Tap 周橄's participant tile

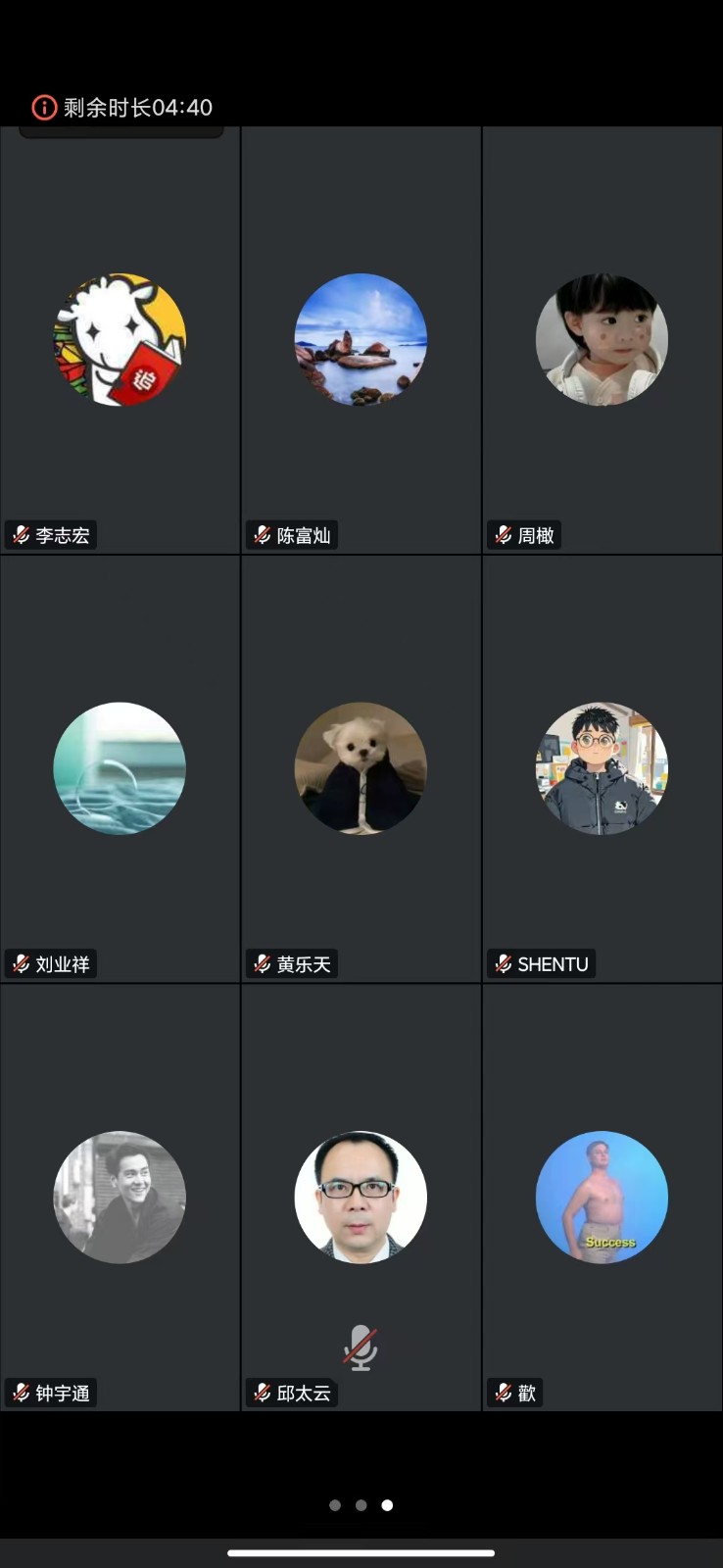click(x=602, y=339)
